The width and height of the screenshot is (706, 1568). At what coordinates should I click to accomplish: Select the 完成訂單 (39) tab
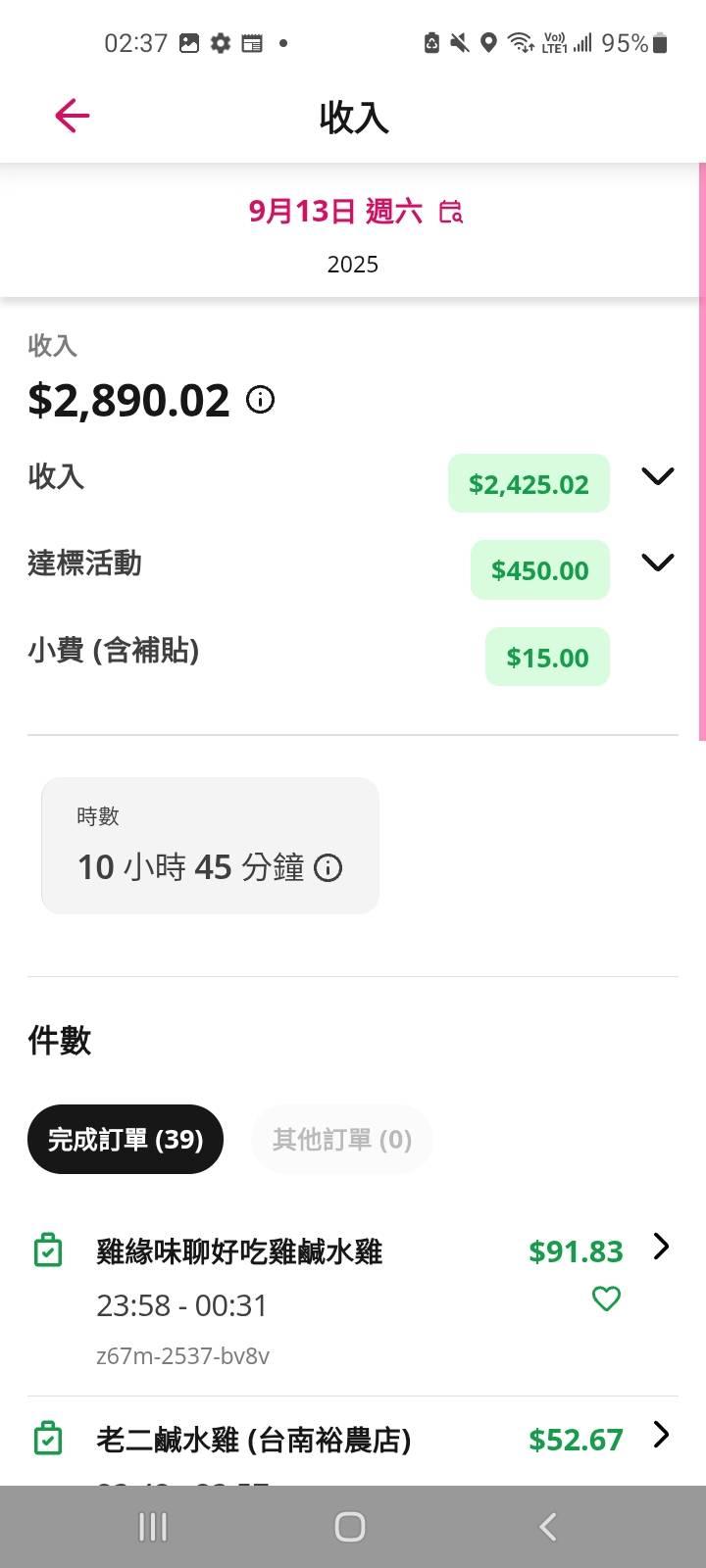point(125,1139)
